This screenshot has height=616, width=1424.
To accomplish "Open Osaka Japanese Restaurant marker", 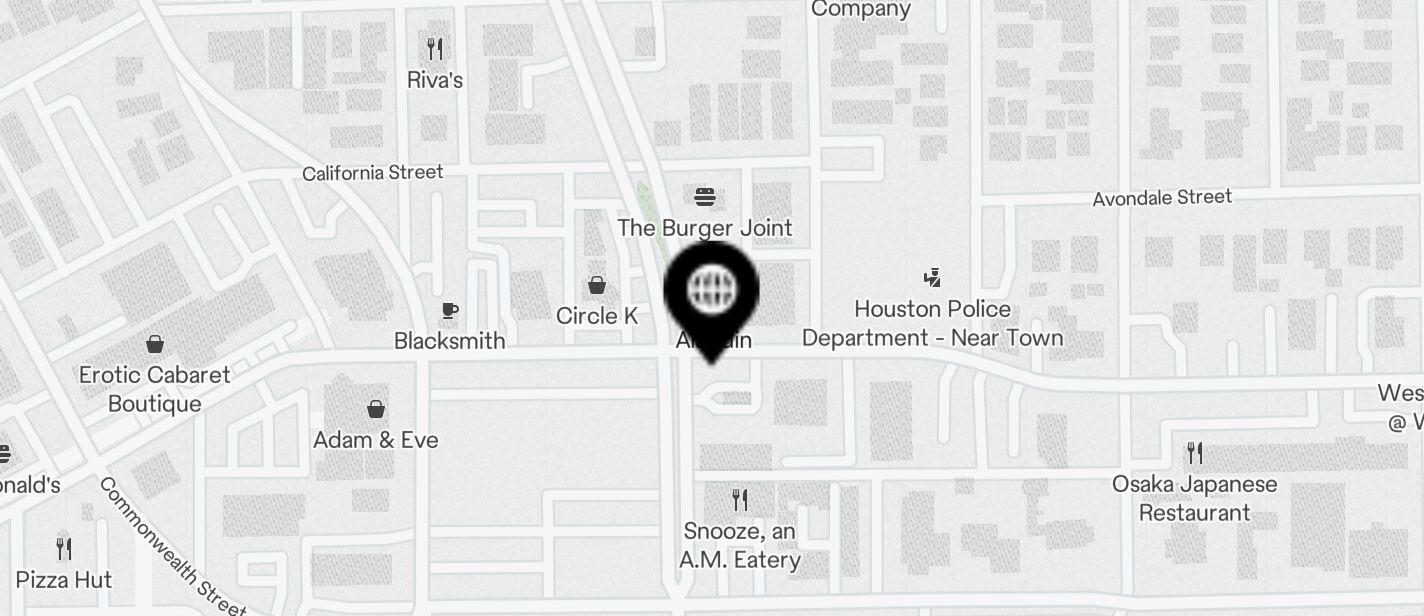I will click(x=1195, y=454).
